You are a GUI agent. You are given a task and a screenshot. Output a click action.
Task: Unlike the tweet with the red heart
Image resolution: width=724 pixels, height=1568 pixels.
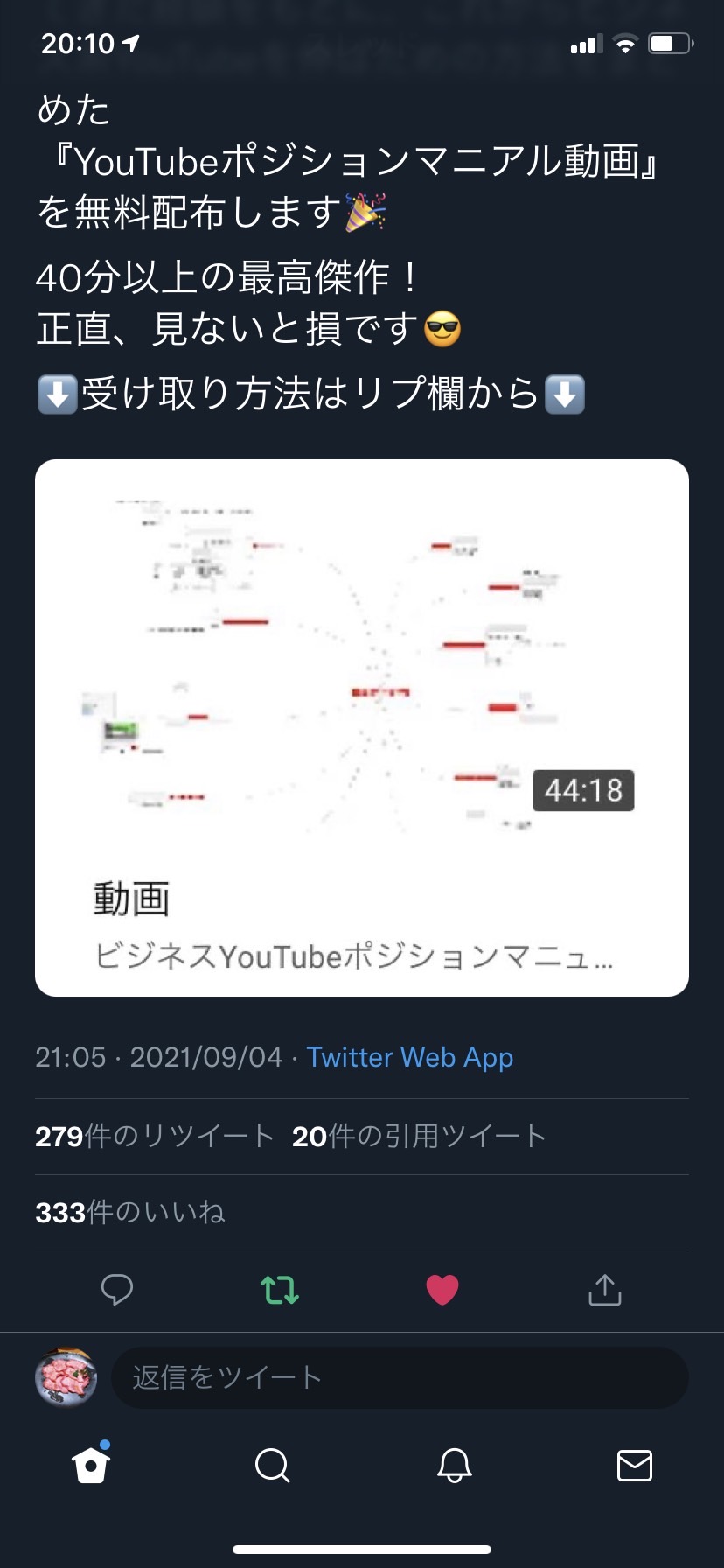(442, 1290)
